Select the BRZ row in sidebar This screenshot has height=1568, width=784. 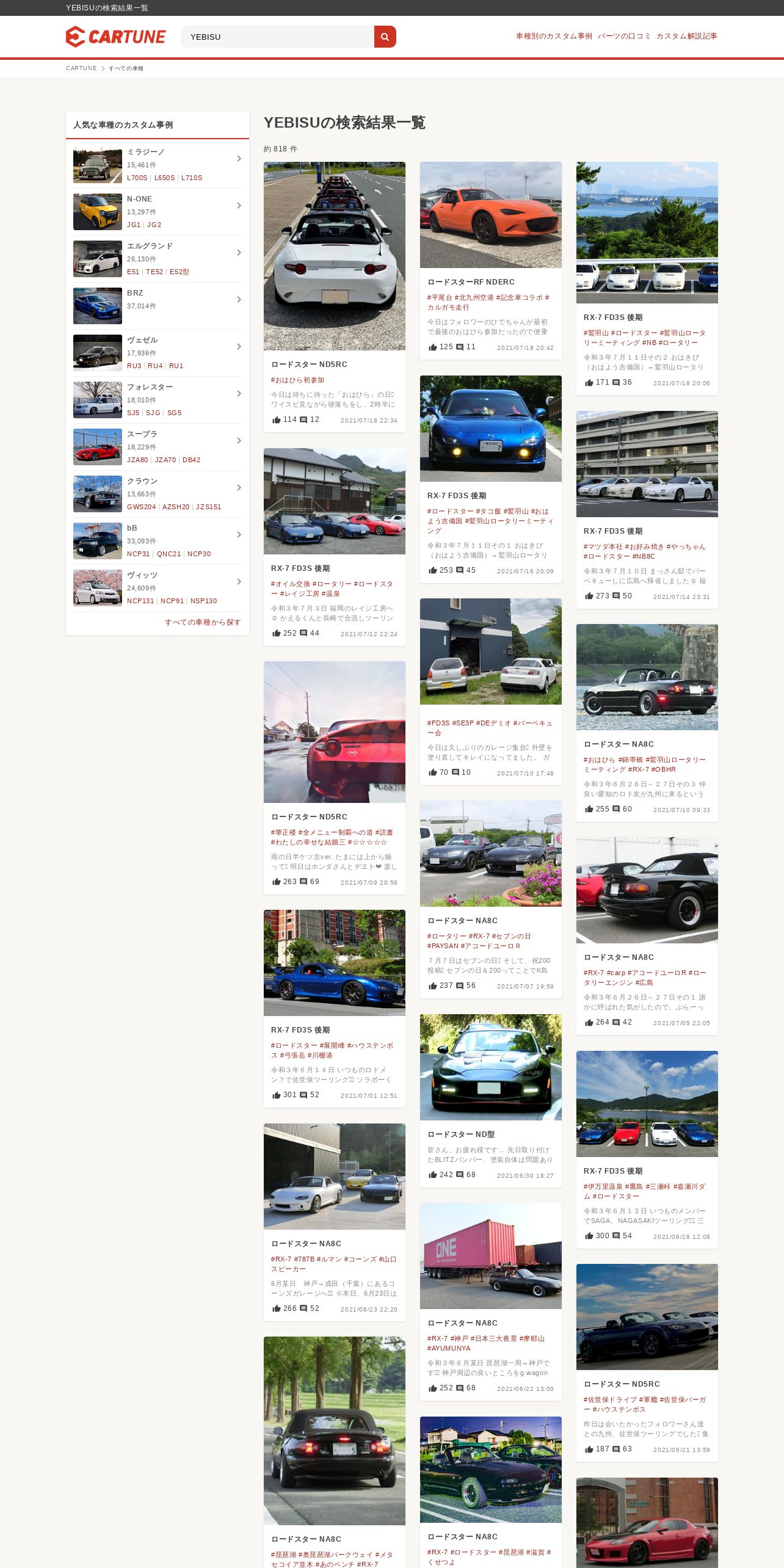[158, 306]
